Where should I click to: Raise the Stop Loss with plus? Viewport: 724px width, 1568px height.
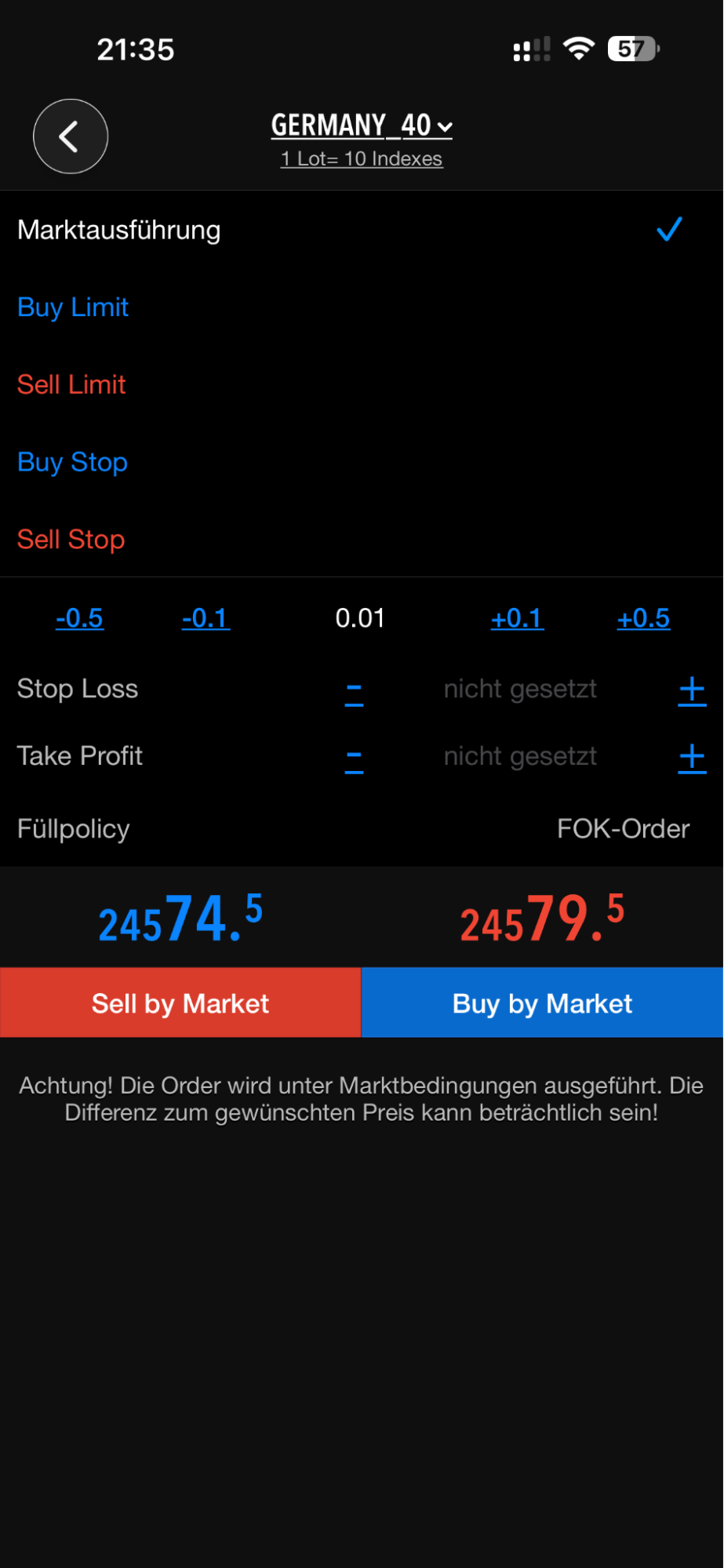click(691, 690)
